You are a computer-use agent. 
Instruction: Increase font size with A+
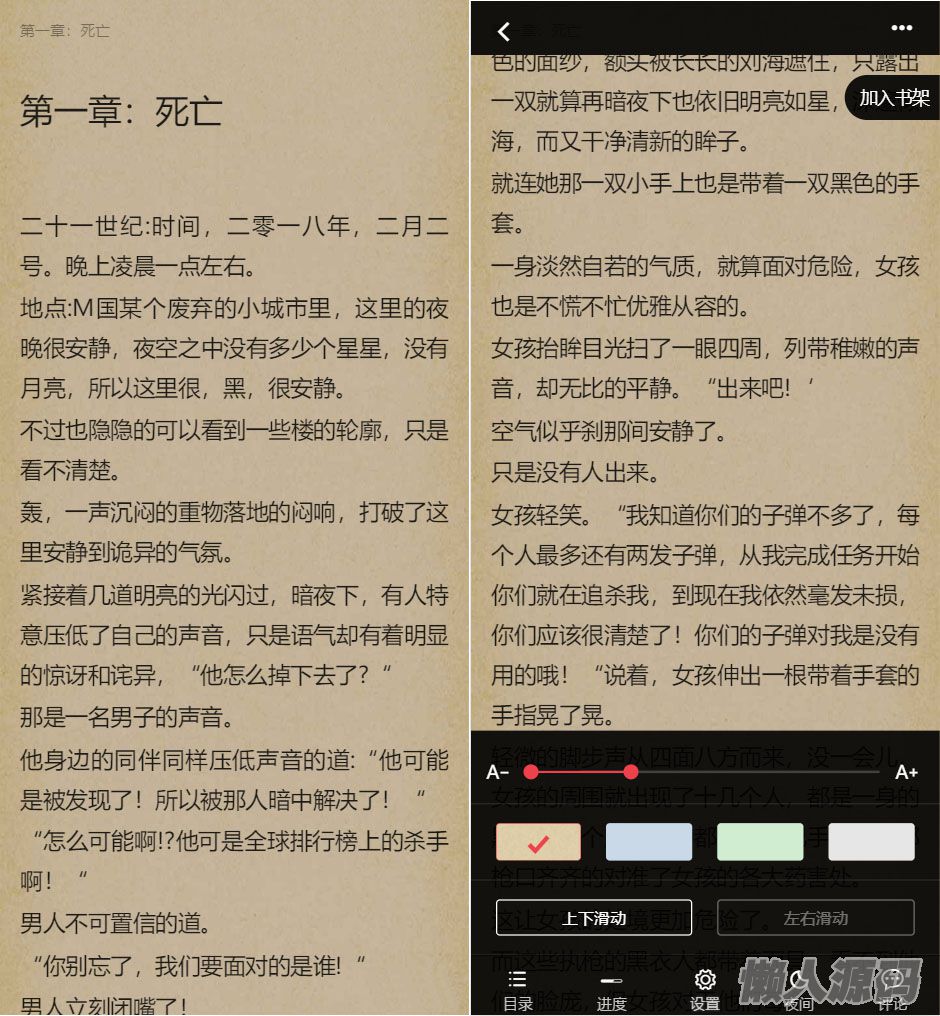click(x=907, y=772)
